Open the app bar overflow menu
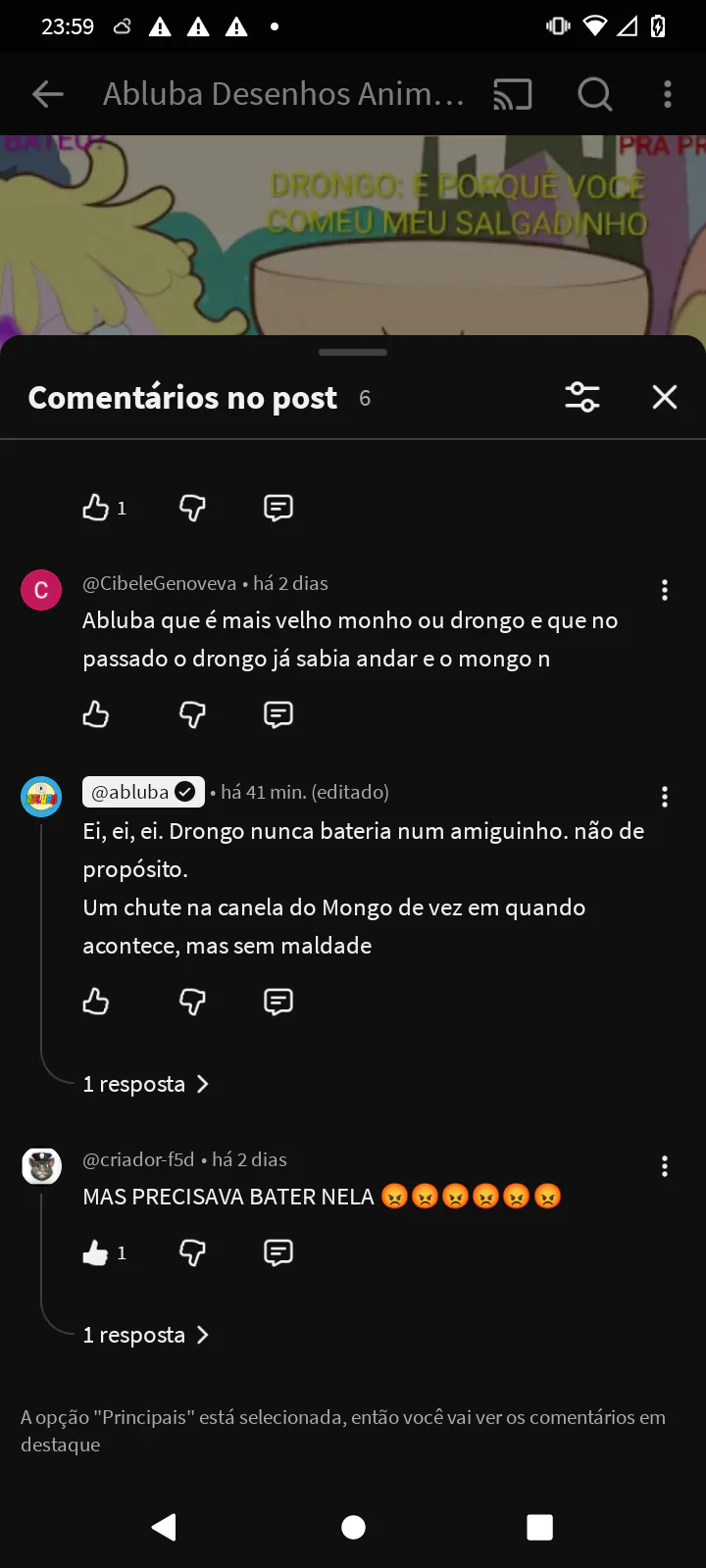706x1568 pixels. (668, 94)
